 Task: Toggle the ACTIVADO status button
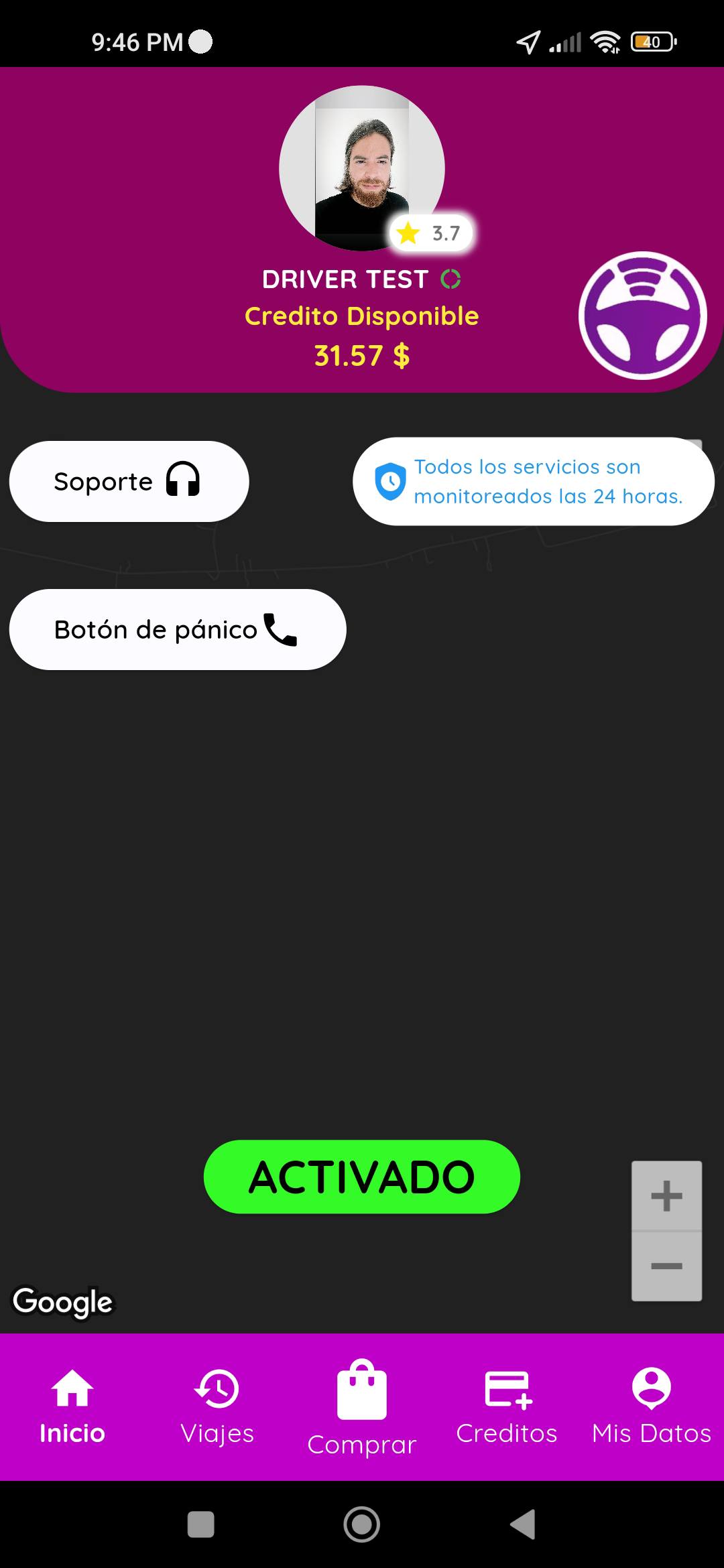361,1177
